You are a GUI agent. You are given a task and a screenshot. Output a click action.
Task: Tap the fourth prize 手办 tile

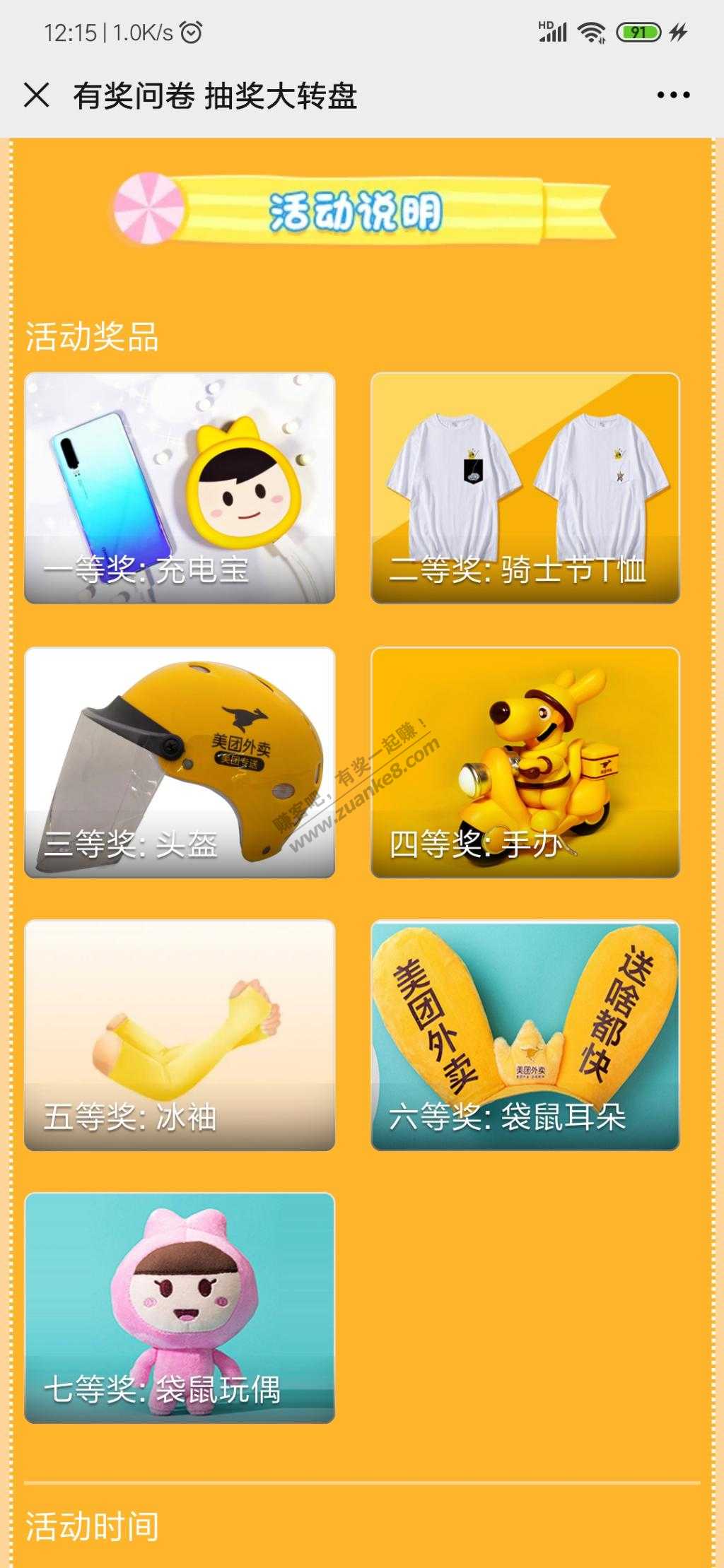coord(525,762)
